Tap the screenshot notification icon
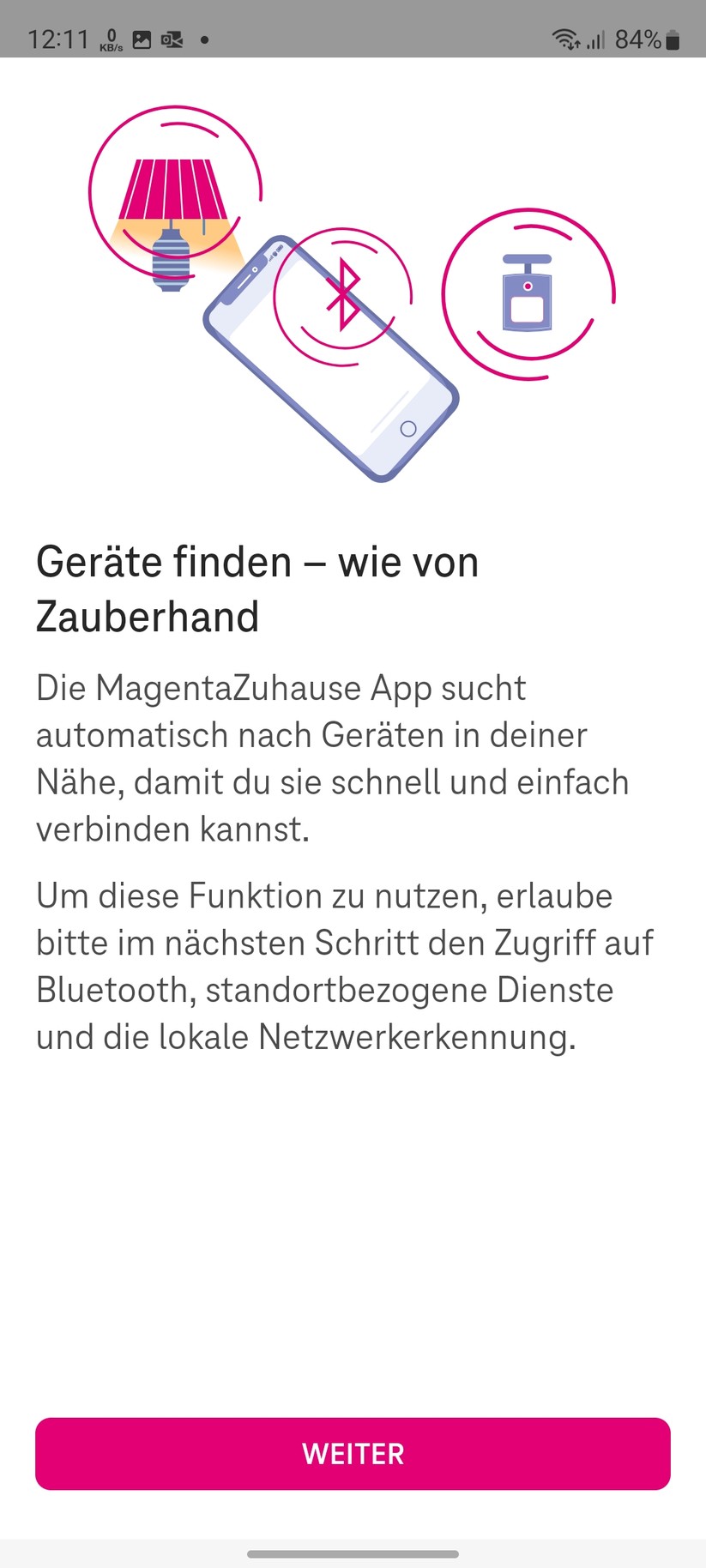 click(142, 38)
